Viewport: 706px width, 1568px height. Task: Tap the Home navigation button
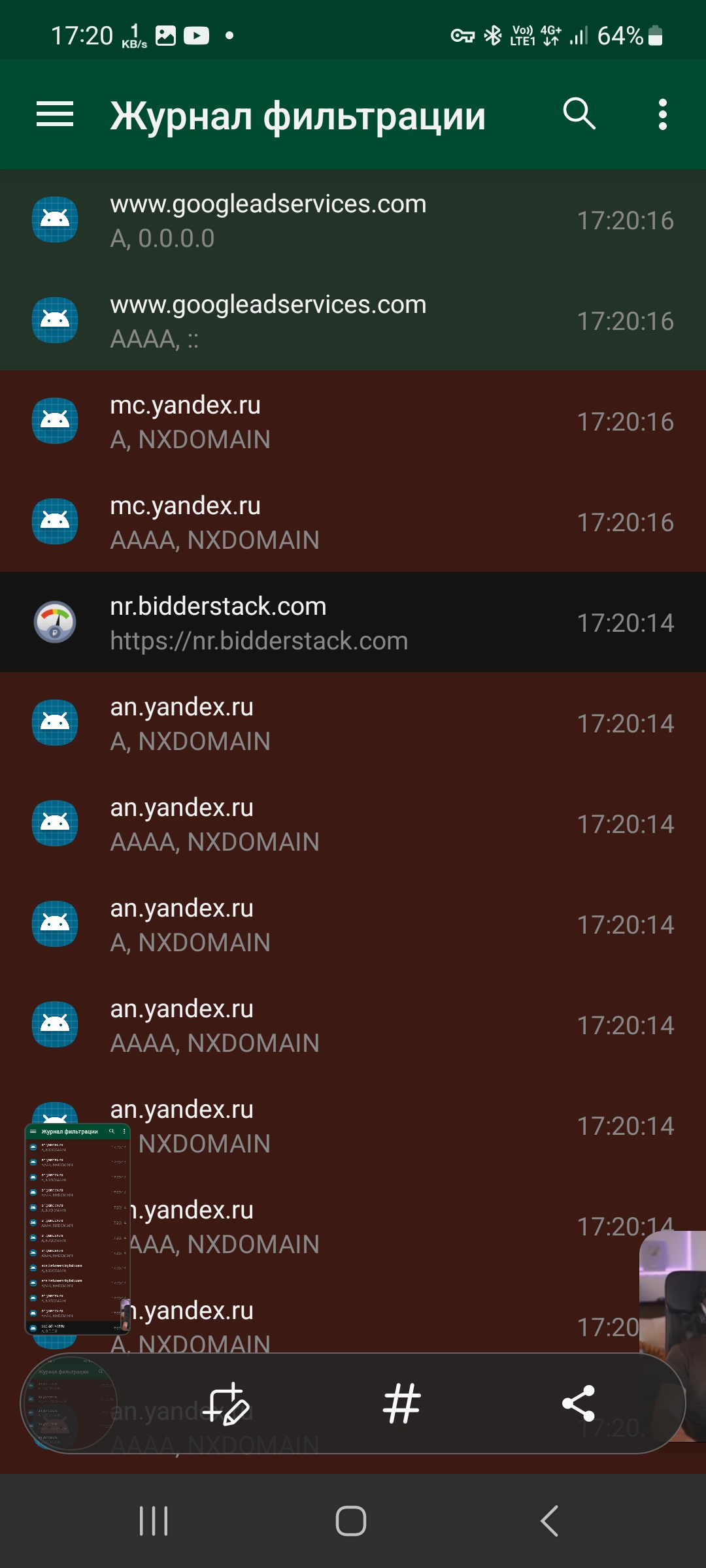tap(351, 1519)
